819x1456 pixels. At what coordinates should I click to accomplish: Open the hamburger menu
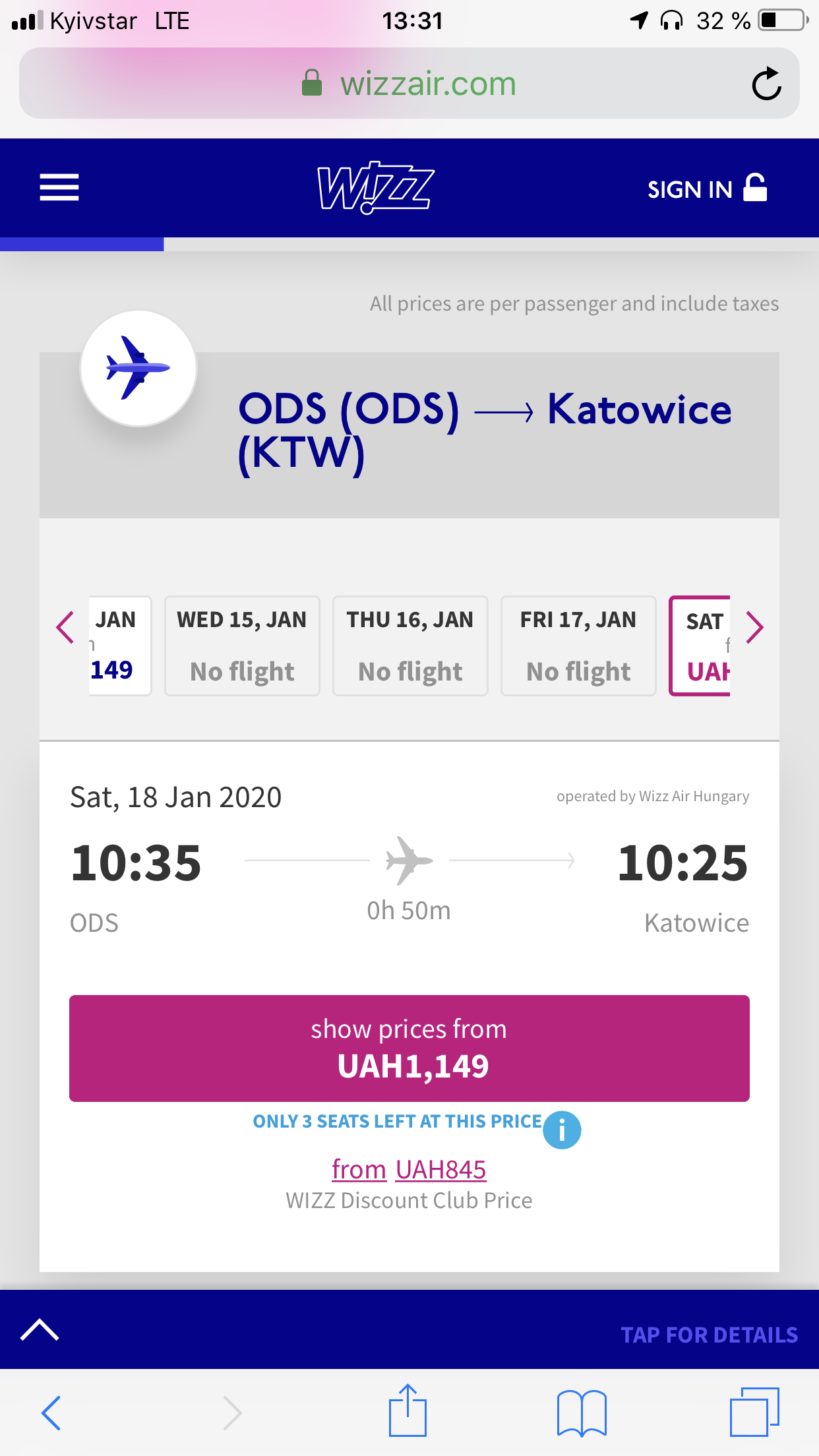click(x=59, y=187)
